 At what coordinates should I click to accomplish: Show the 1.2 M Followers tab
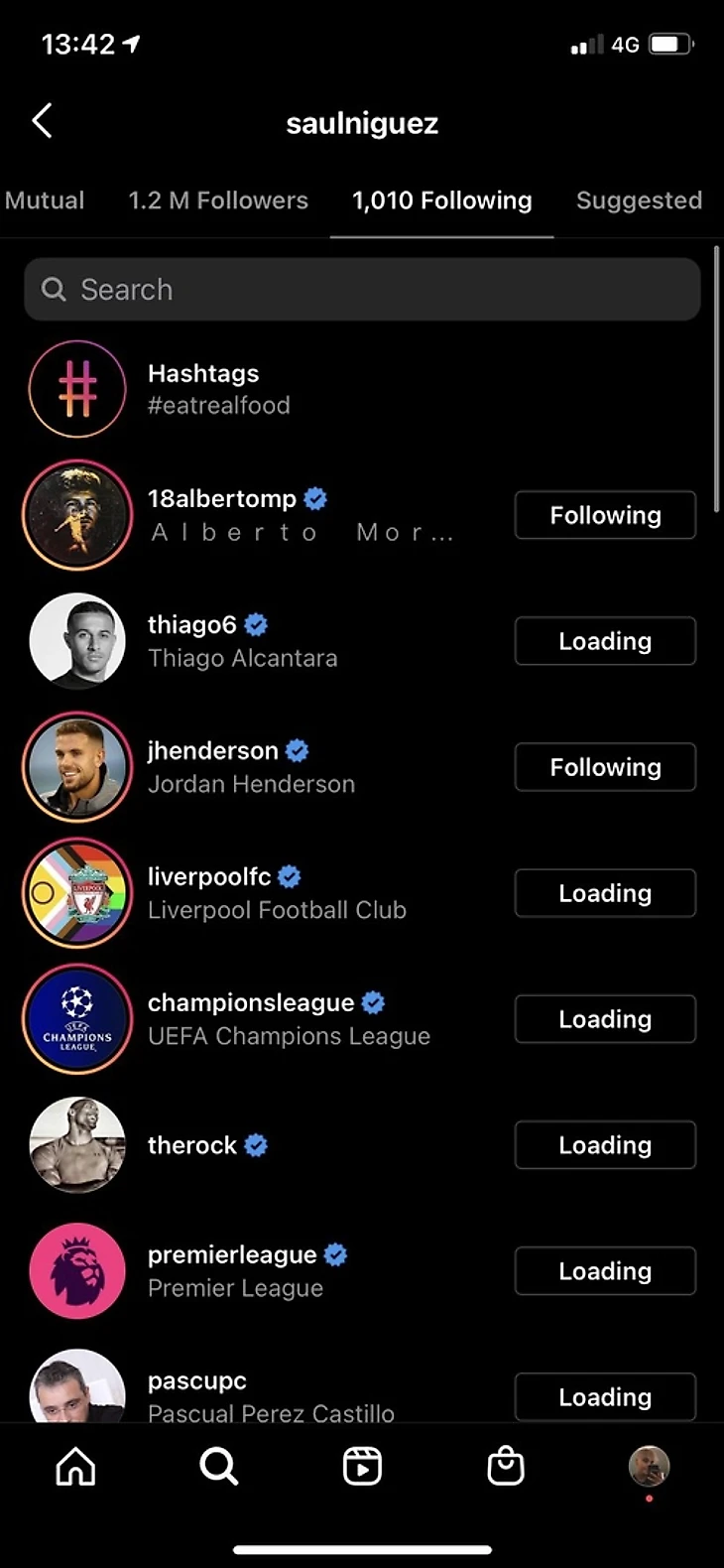pyautogui.click(x=218, y=200)
